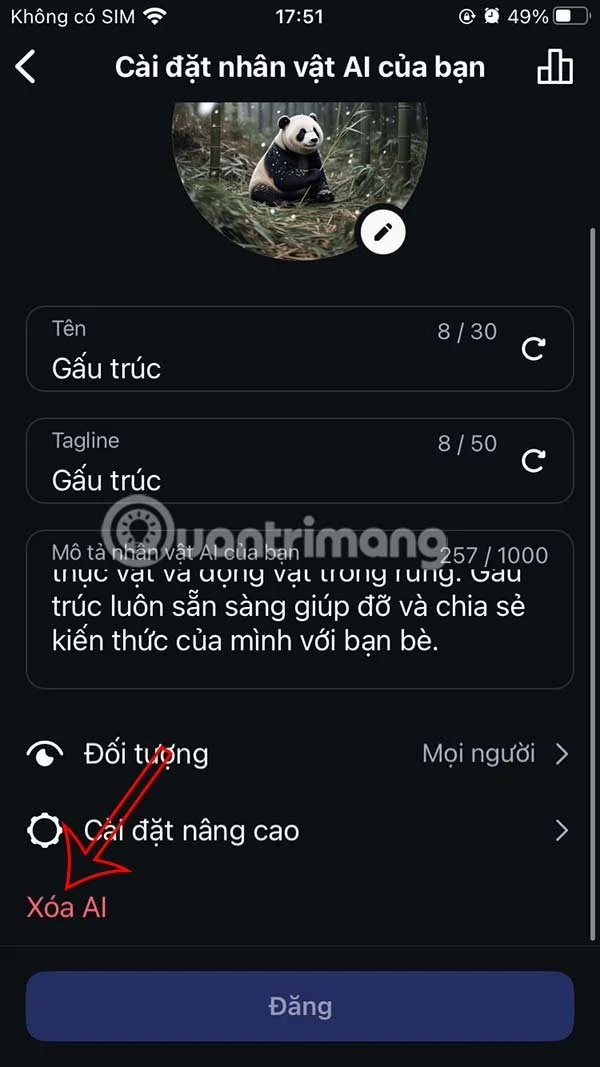The image size is (600, 1067).
Task: Edit the panda avatar with the pencil icon
Action: point(382,232)
